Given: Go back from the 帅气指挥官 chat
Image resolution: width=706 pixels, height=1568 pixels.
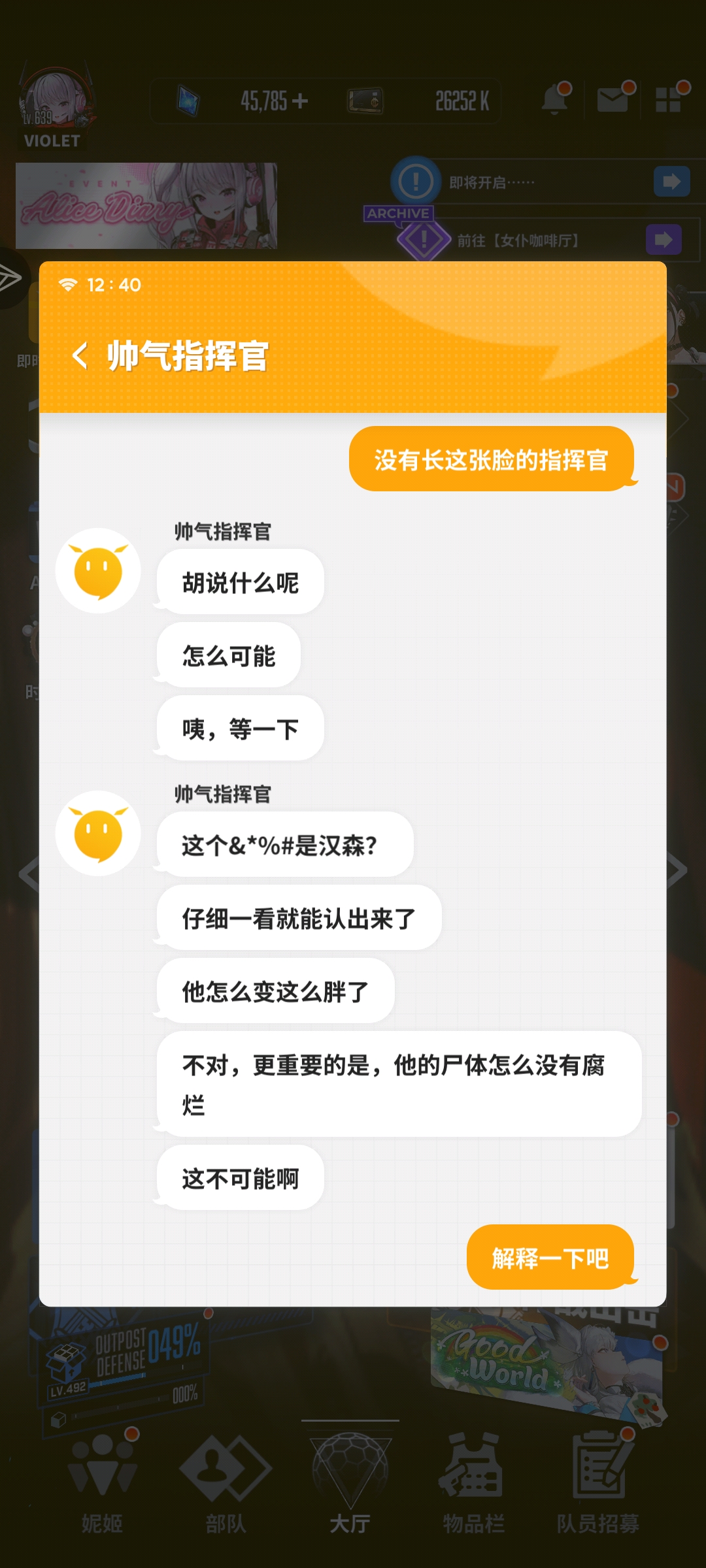Looking at the screenshot, I should coord(80,356).
